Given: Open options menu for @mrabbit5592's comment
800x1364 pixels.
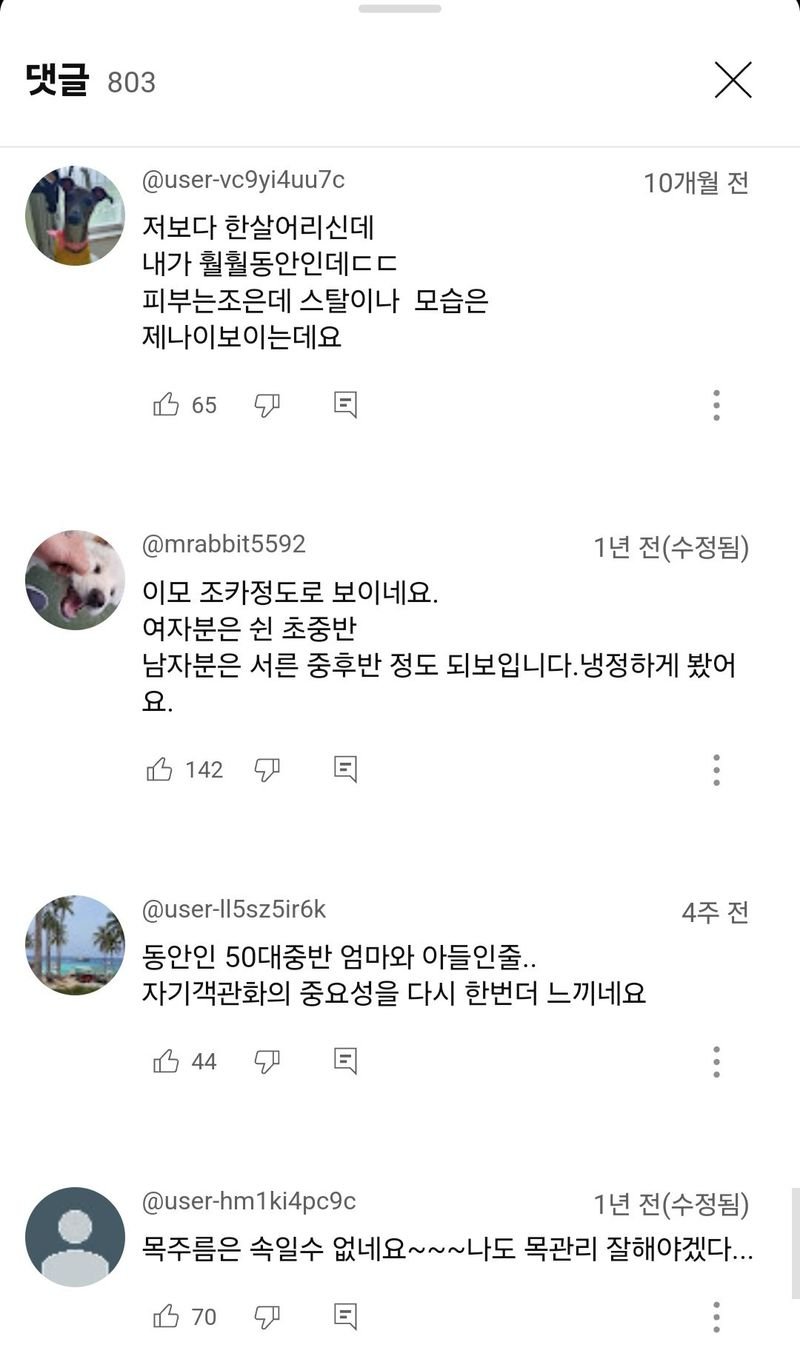Looking at the screenshot, I should point(716,769).
